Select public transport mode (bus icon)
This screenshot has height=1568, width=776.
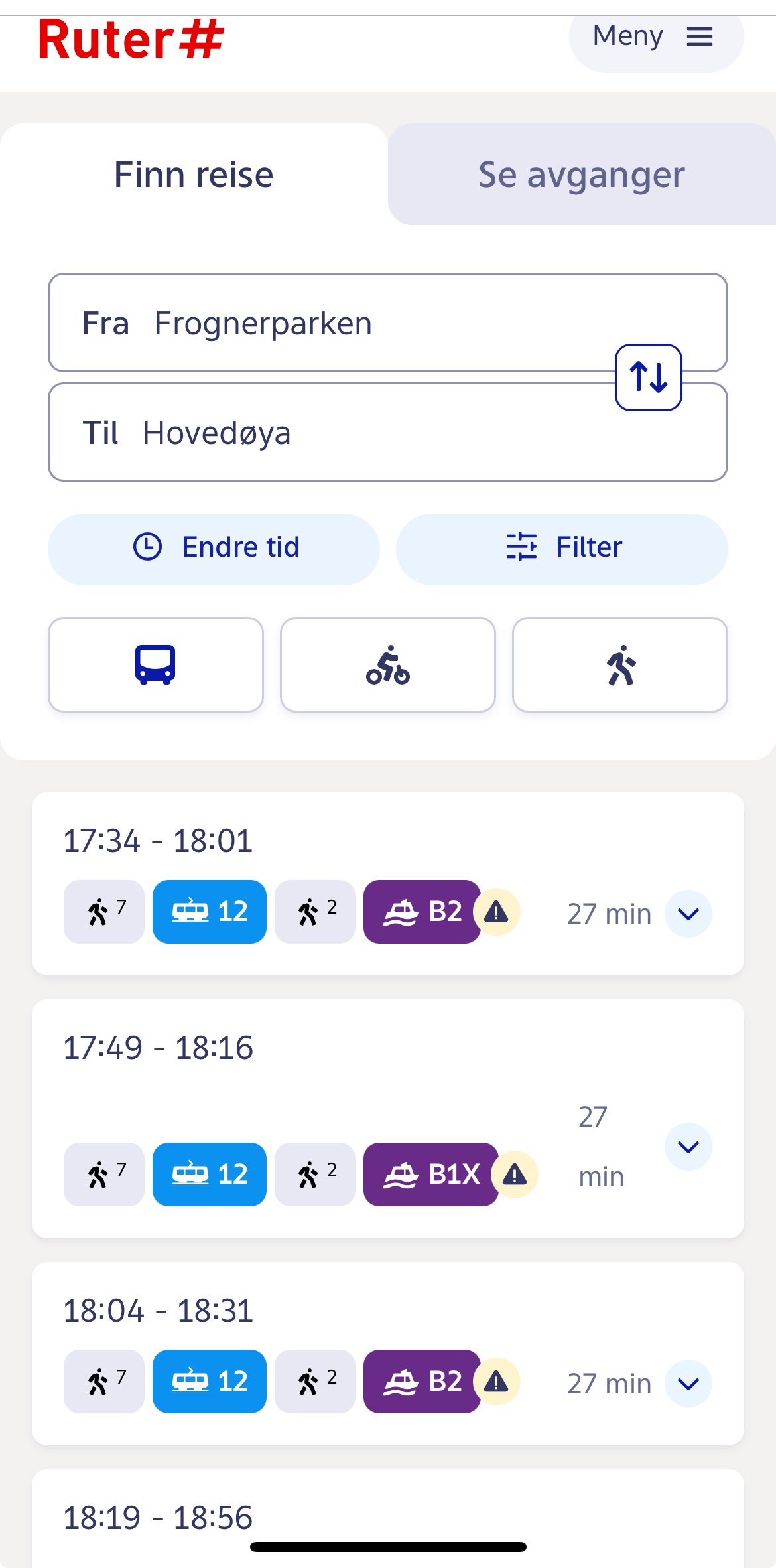156,665
